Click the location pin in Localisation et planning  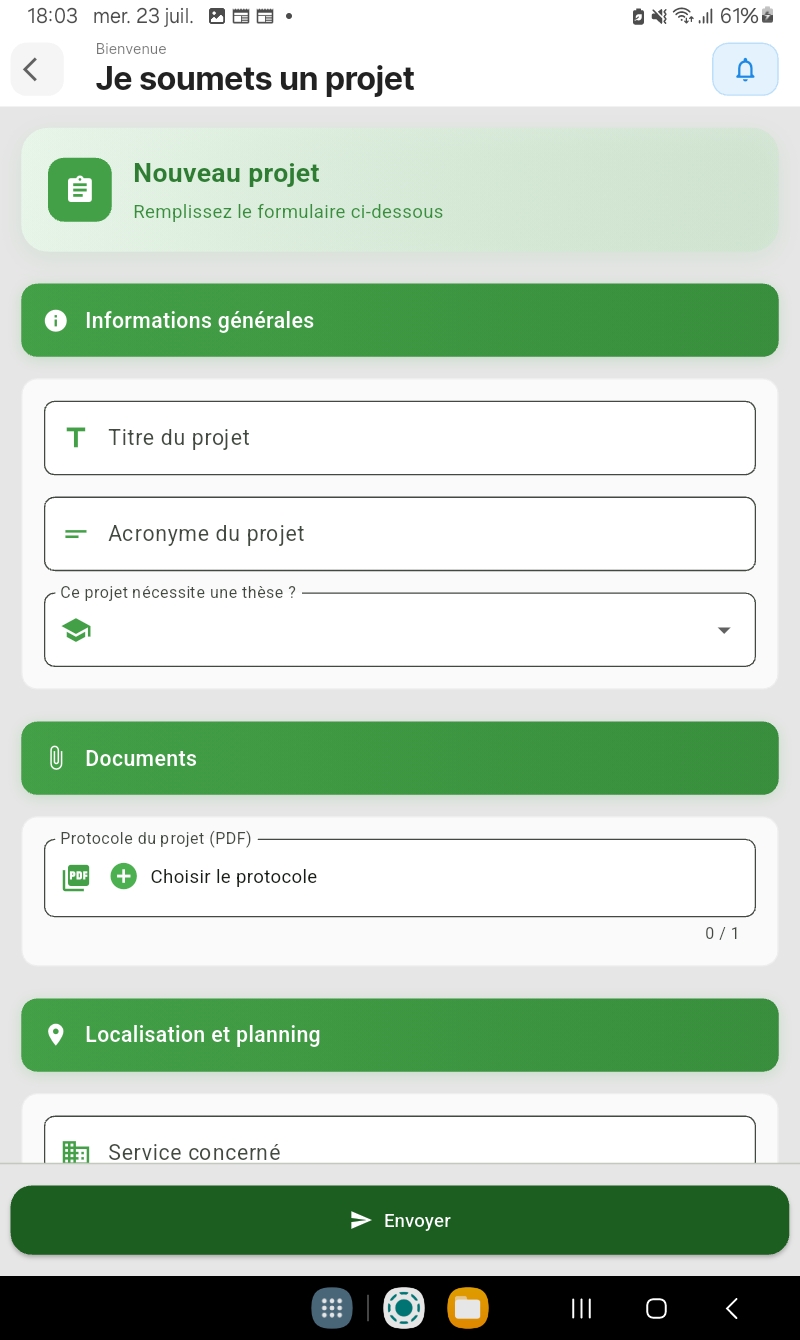coord(55,1035)
